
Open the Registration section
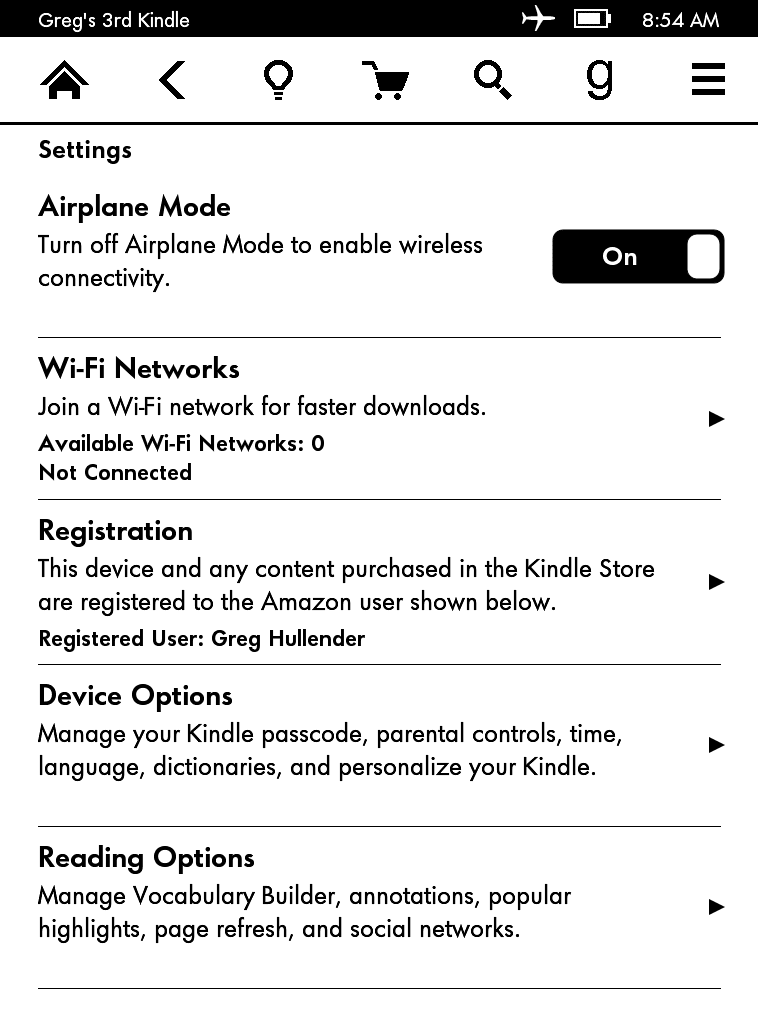tap(716, 582)
